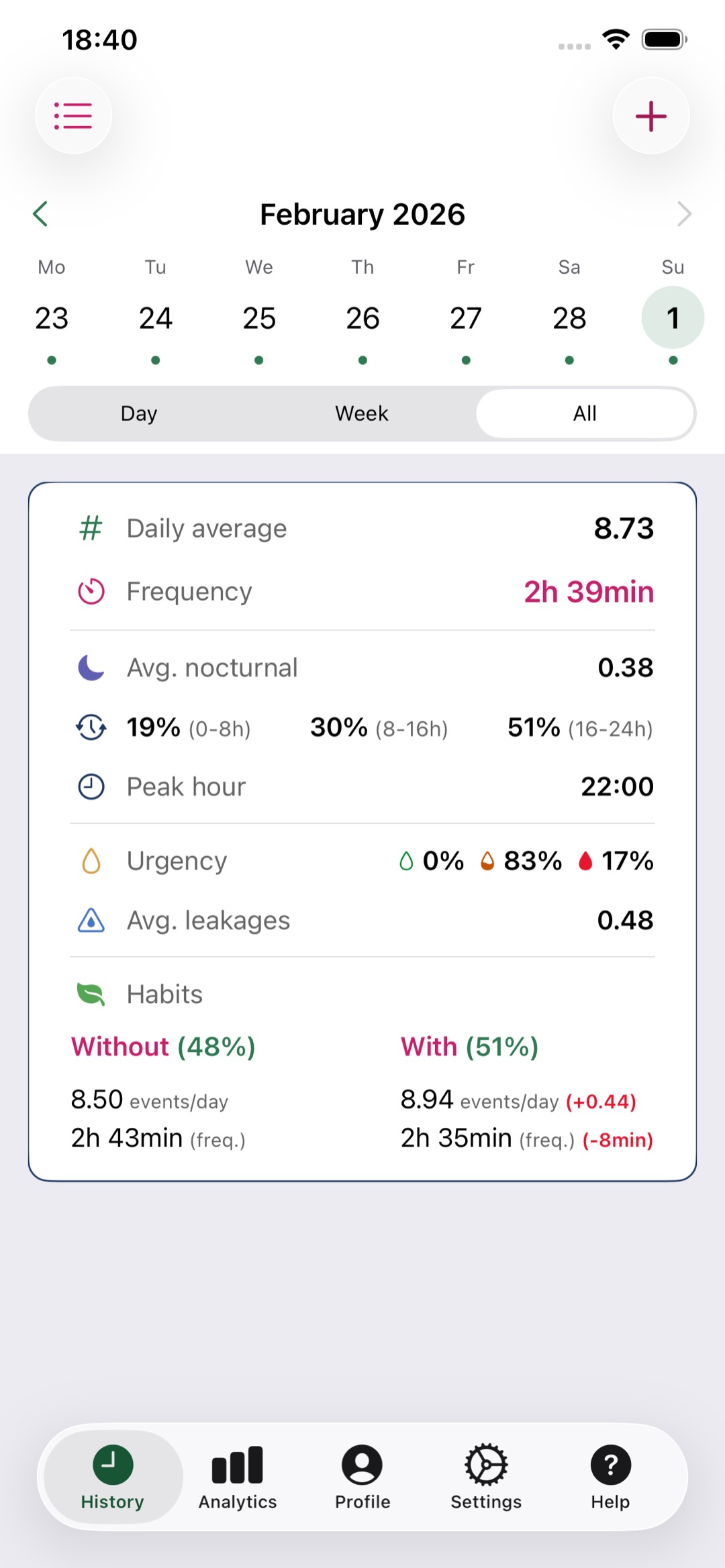725x1568 pixels.
Task: Add a new entry with the plus button
Action: point(650,116)
